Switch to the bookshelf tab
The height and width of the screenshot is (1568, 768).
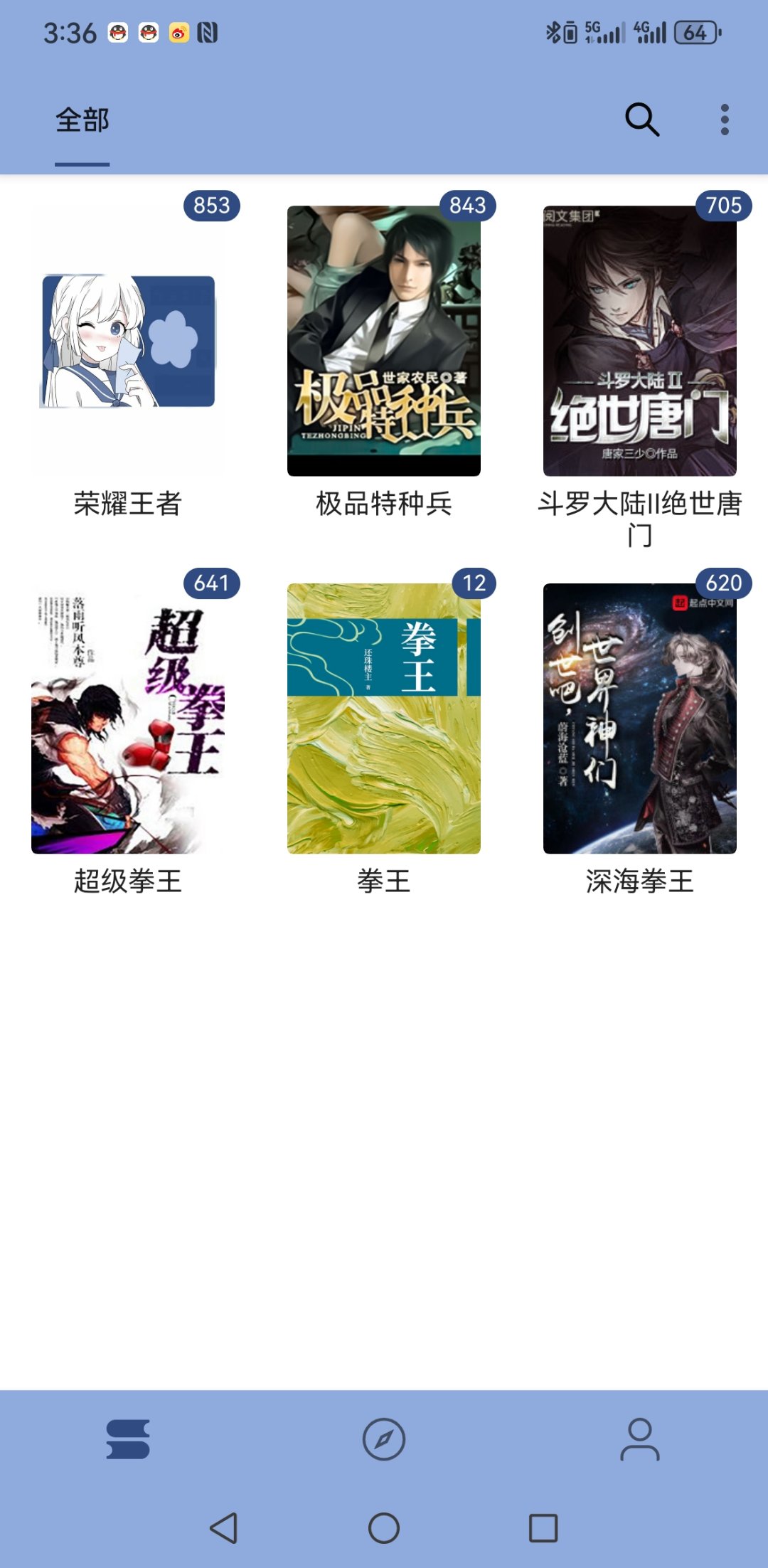pyautogui.click(x=128, y=1439)
